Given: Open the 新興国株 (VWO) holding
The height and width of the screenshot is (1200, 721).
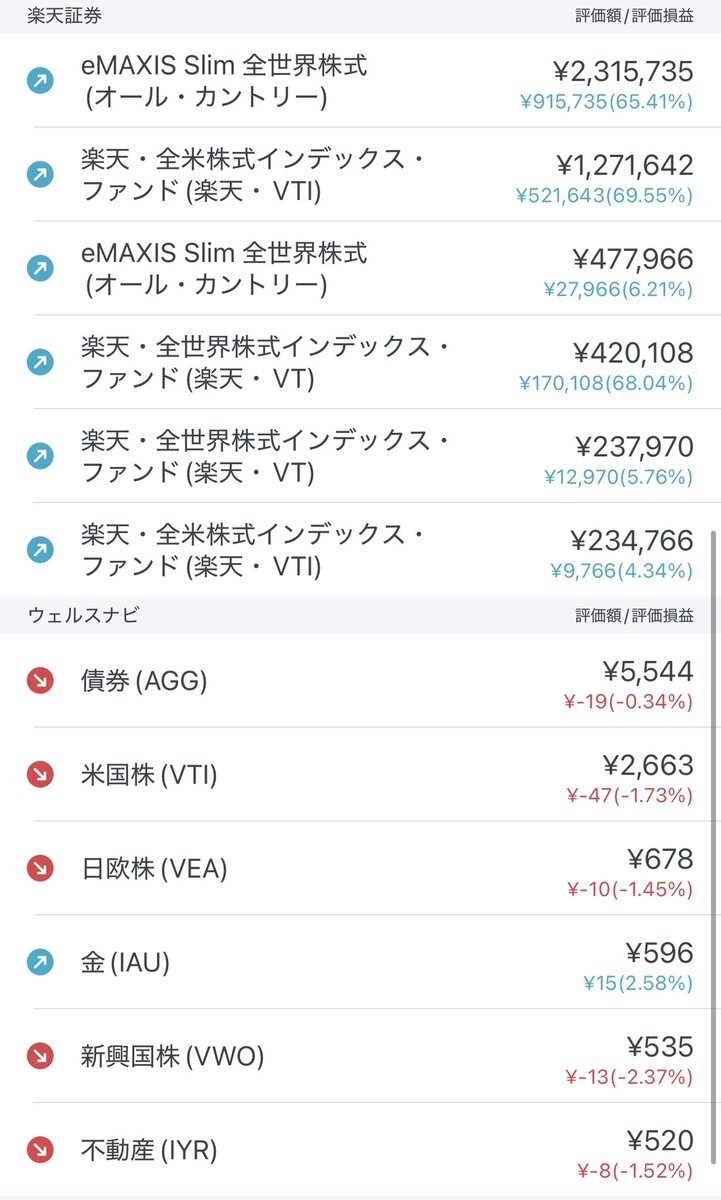Looking at the screenshot, I should point(360,1057).
